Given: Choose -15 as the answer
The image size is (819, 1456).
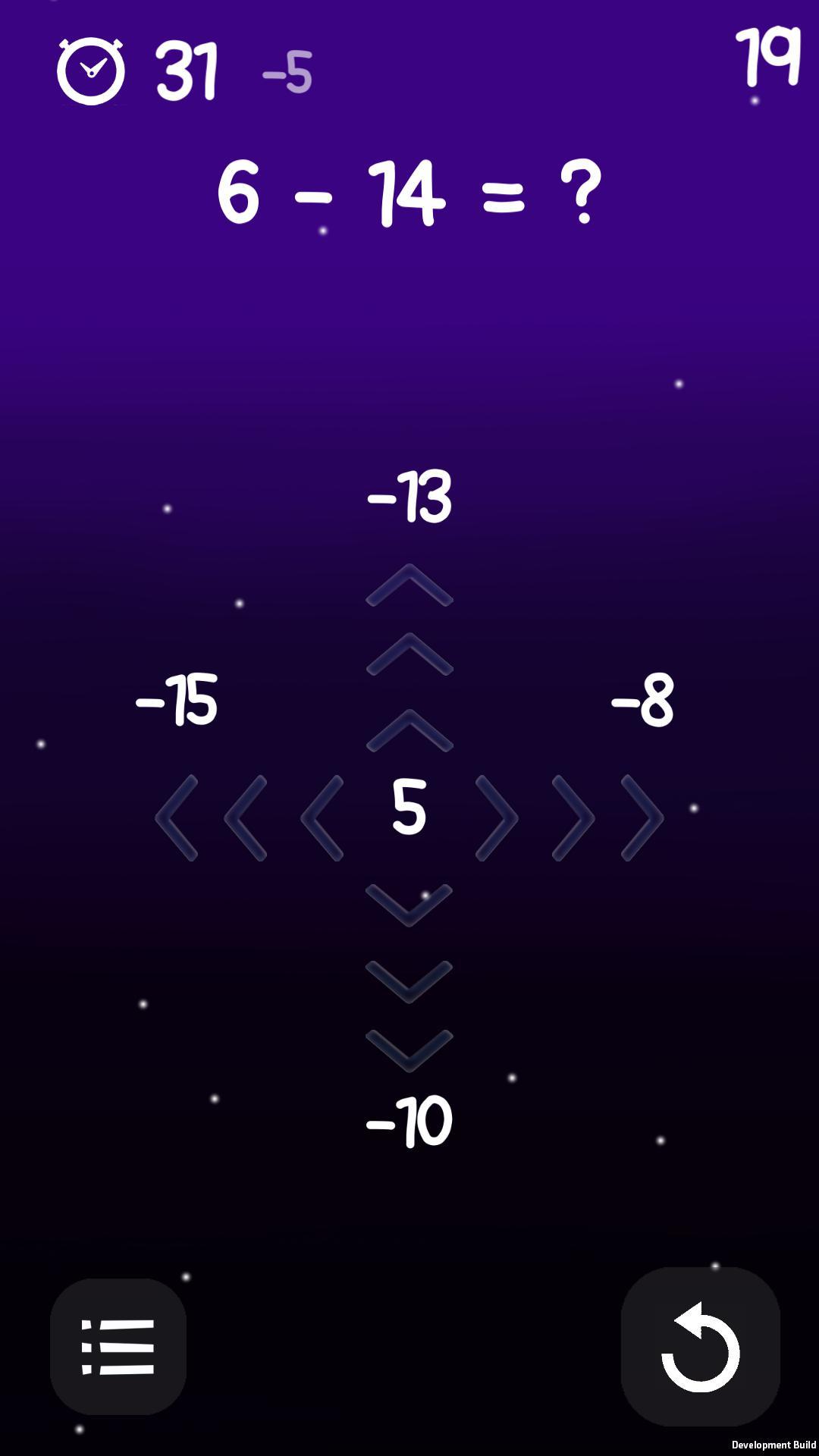Looking at the screenshot, I should coord(177,700).
